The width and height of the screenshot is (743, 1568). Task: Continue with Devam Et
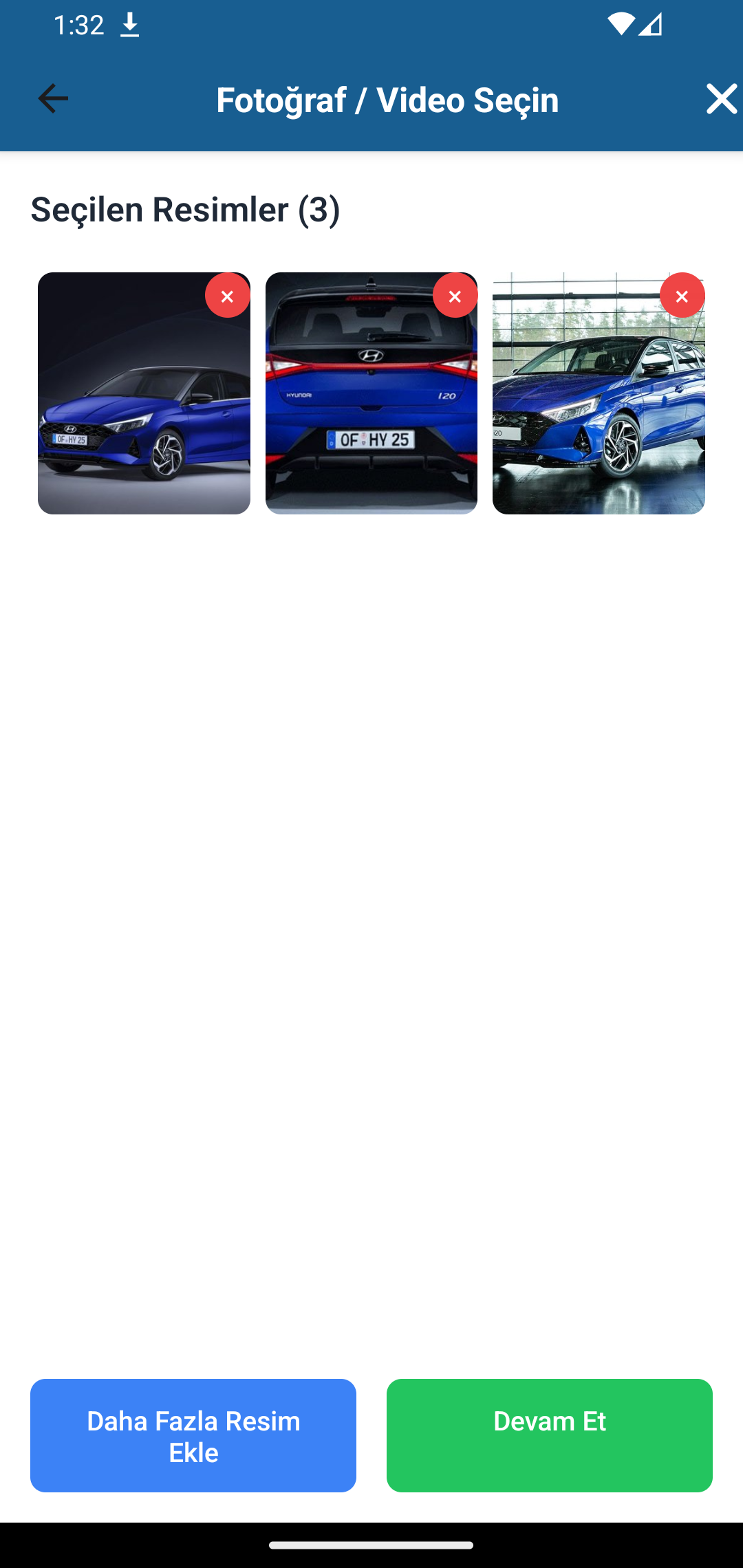(x=549, y=1436)
